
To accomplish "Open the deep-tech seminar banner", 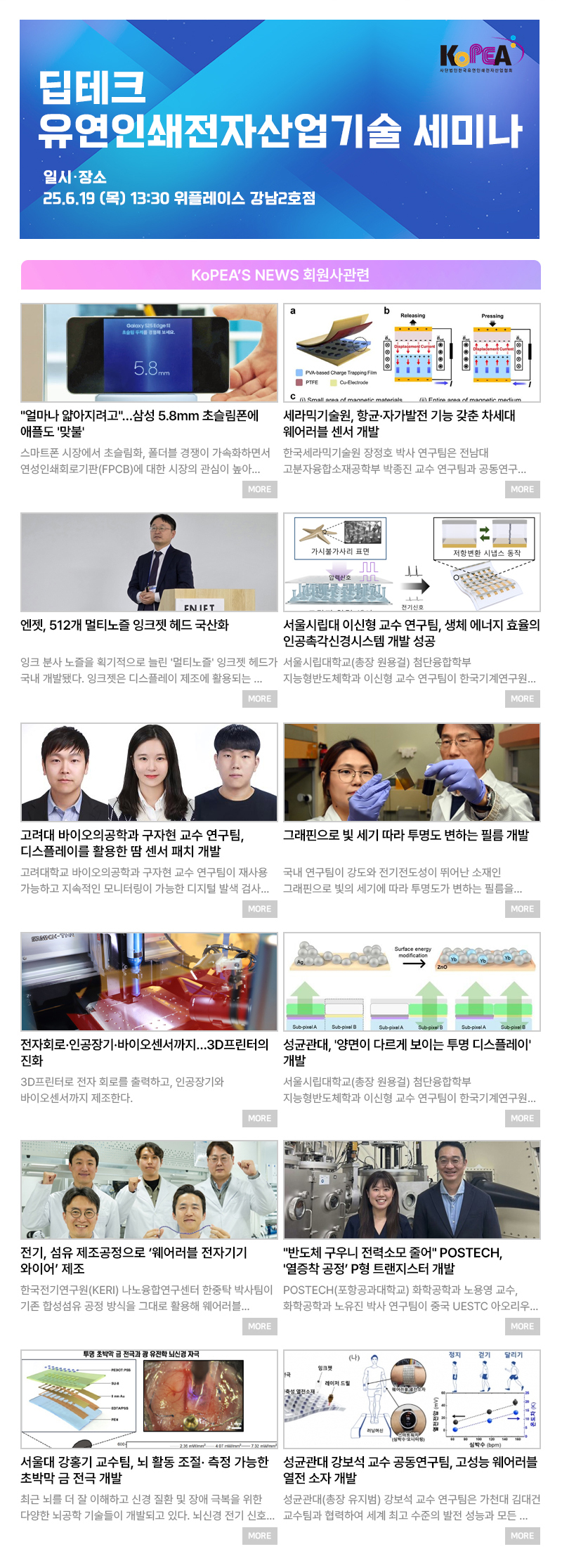I will (x=280, y=129).
